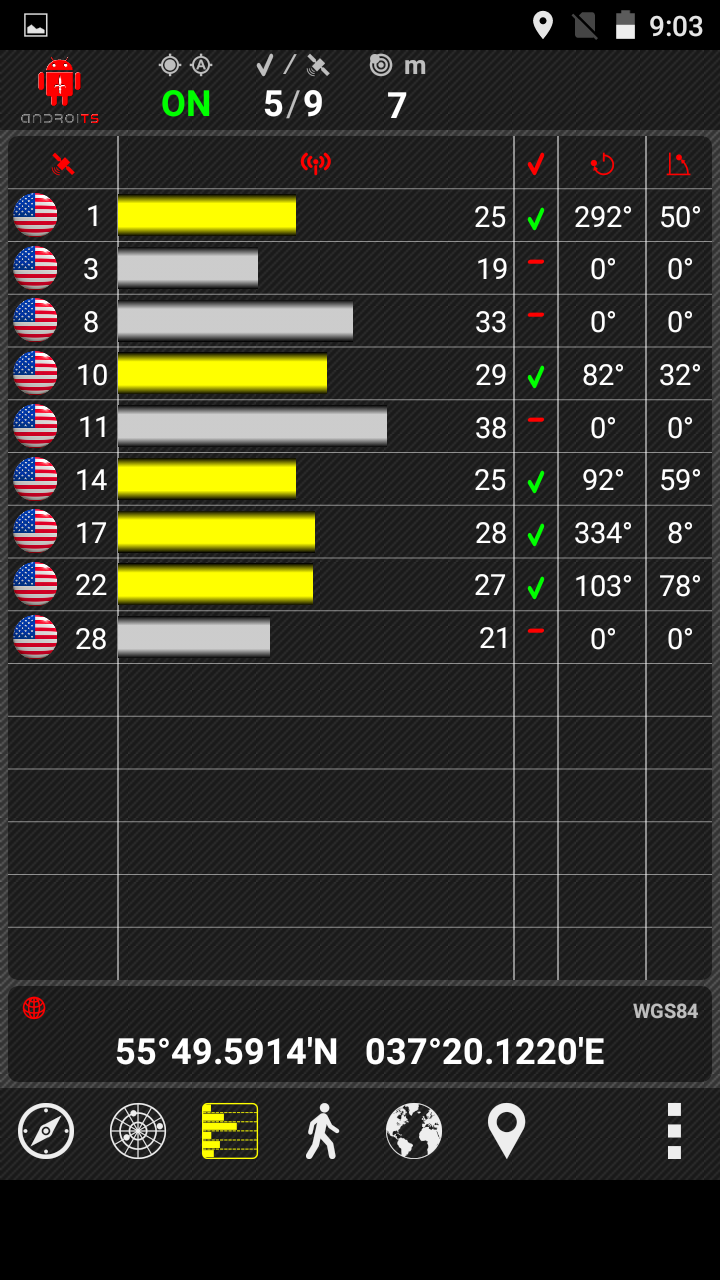Open the location pin tab
This screenshot has height=1280, width=720.
(506, 1131)
